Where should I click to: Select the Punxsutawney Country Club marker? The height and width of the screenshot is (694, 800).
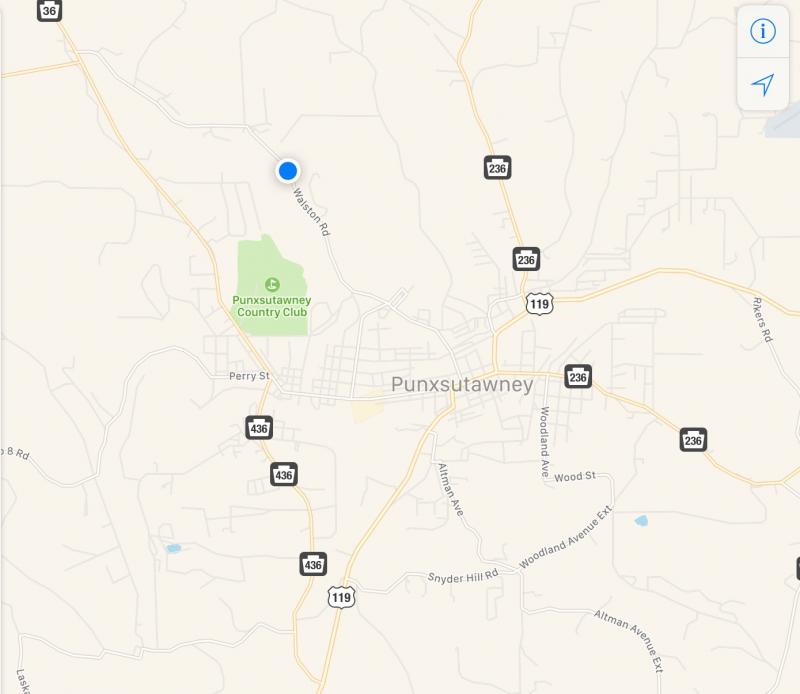[271, 285]
